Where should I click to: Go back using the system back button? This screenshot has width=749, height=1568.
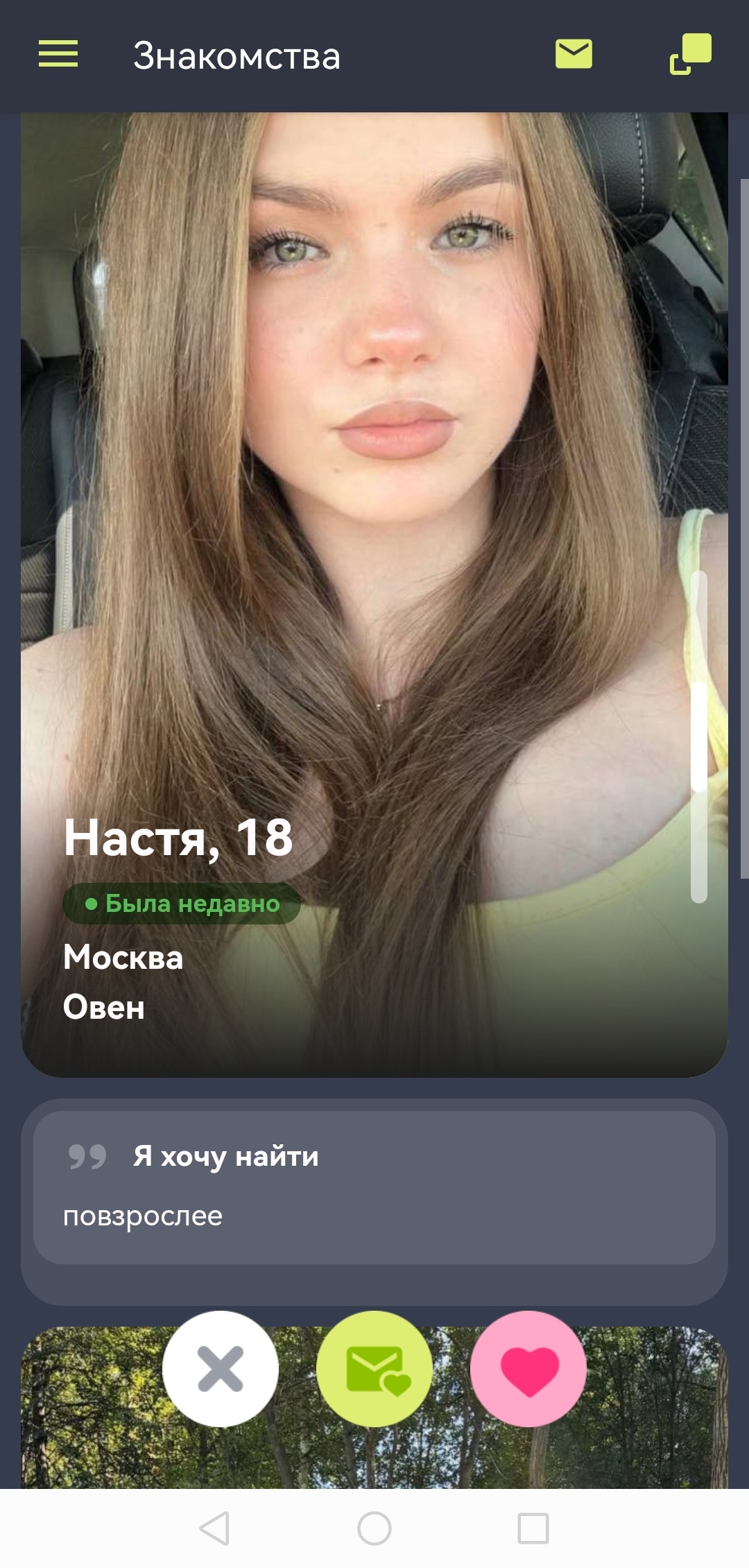(x=214, y=1528)
